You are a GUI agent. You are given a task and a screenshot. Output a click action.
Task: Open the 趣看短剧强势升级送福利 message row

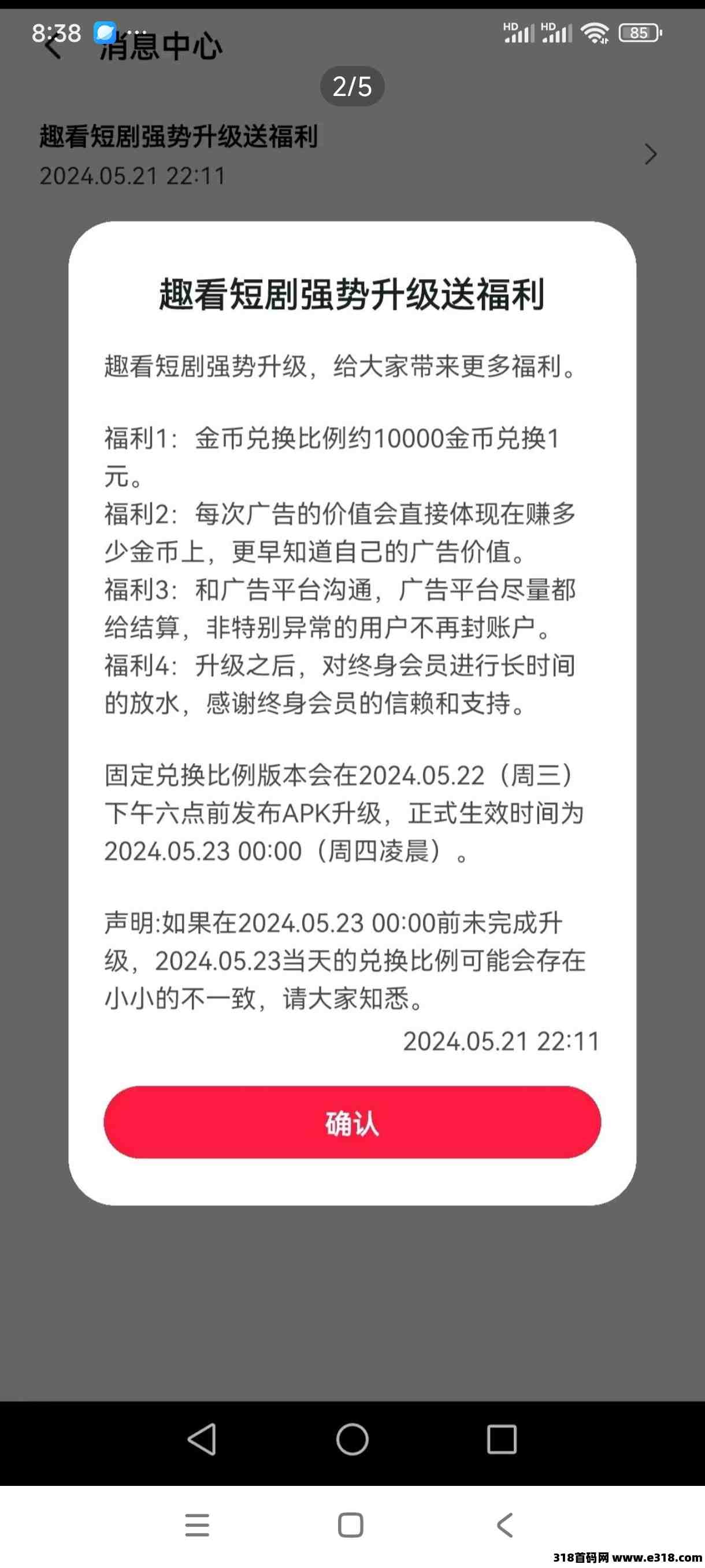coord(352,154)
